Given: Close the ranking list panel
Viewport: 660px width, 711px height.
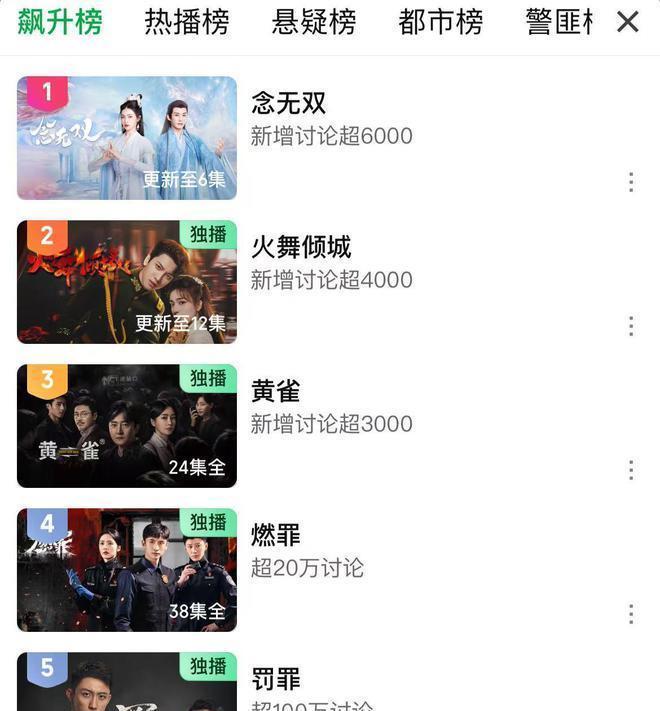Looking at the screenshot, I should click(x=628, y=22).
